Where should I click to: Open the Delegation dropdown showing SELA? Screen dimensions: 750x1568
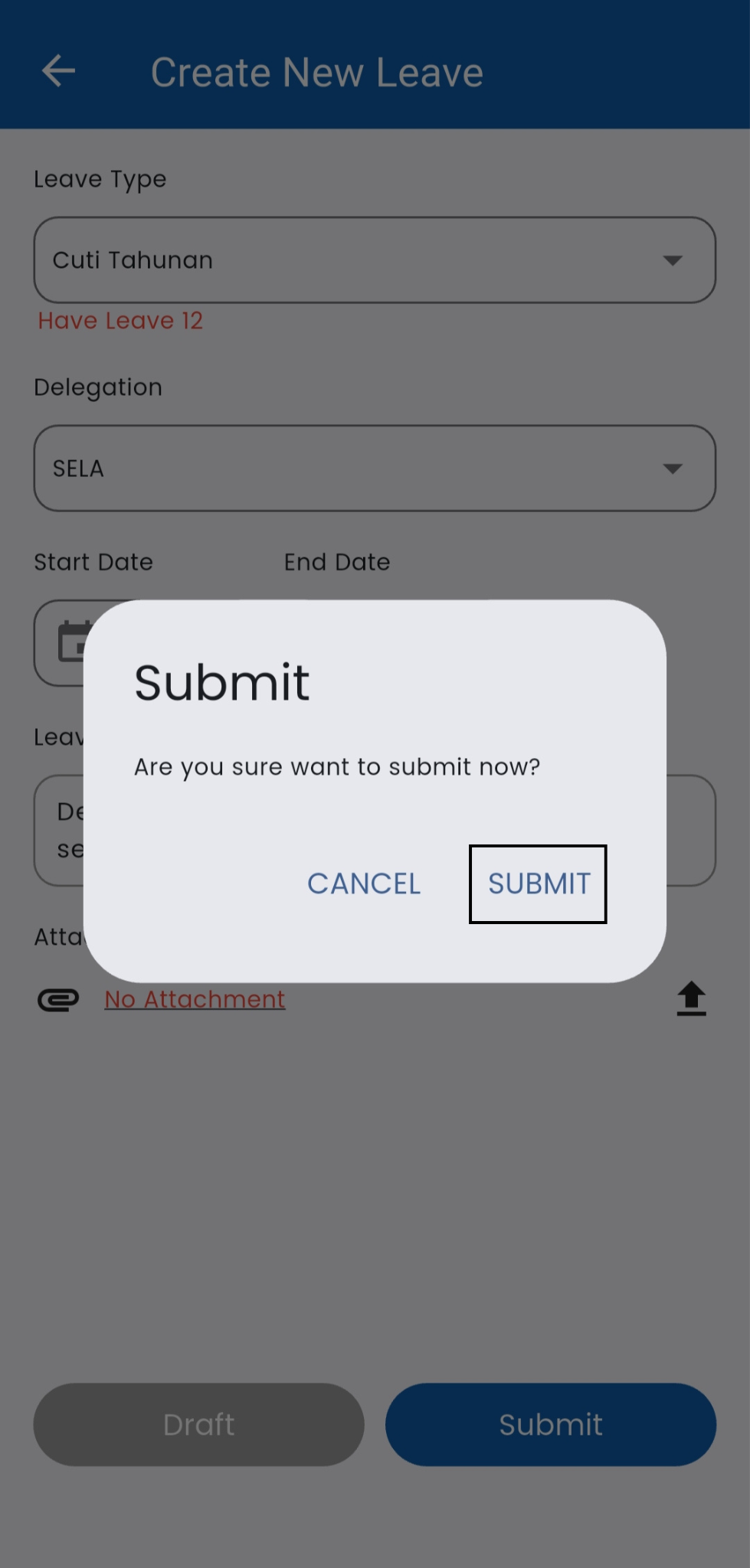pos(375,469)
